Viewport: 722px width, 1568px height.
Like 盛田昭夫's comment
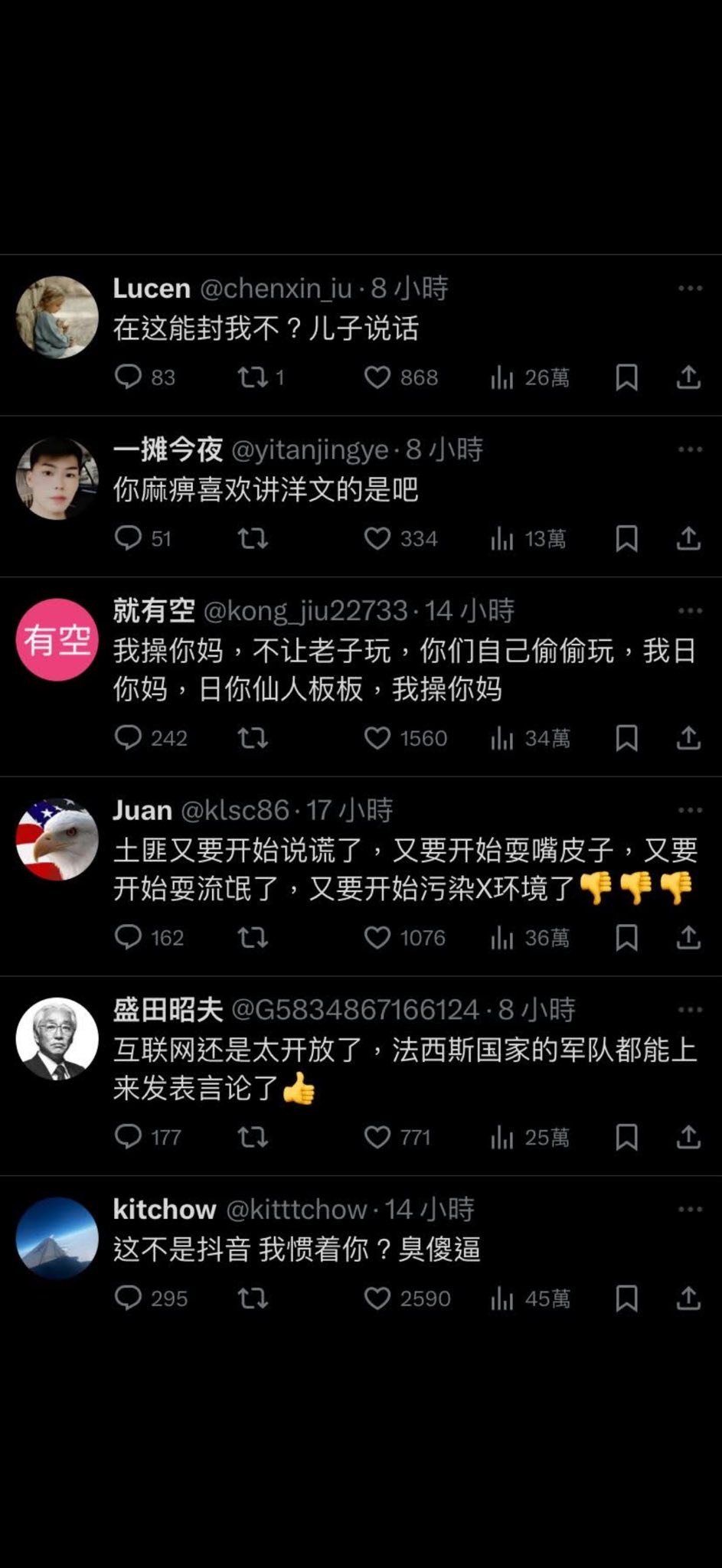coord(377,1137)
